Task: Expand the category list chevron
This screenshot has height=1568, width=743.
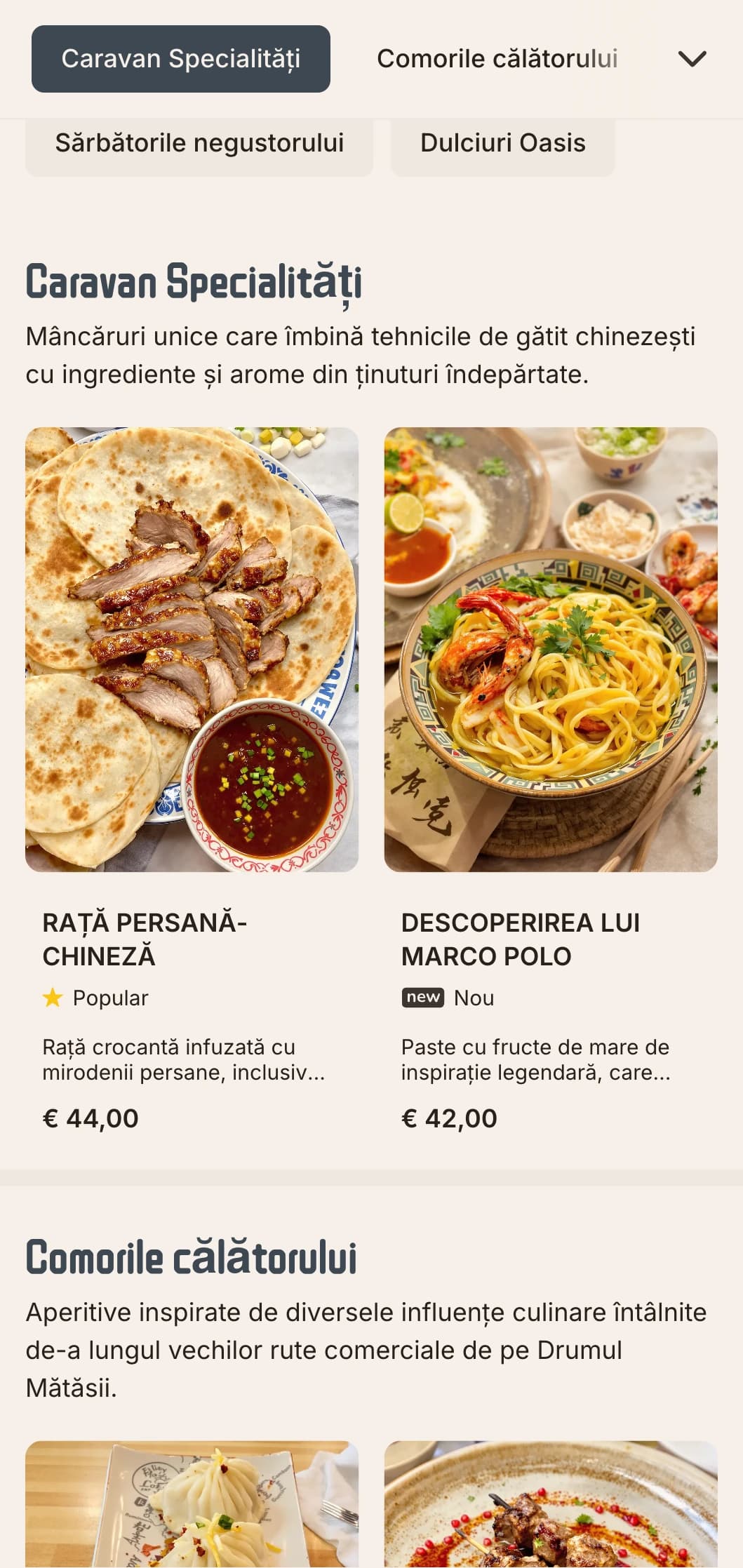Action: tap(692, 59)
